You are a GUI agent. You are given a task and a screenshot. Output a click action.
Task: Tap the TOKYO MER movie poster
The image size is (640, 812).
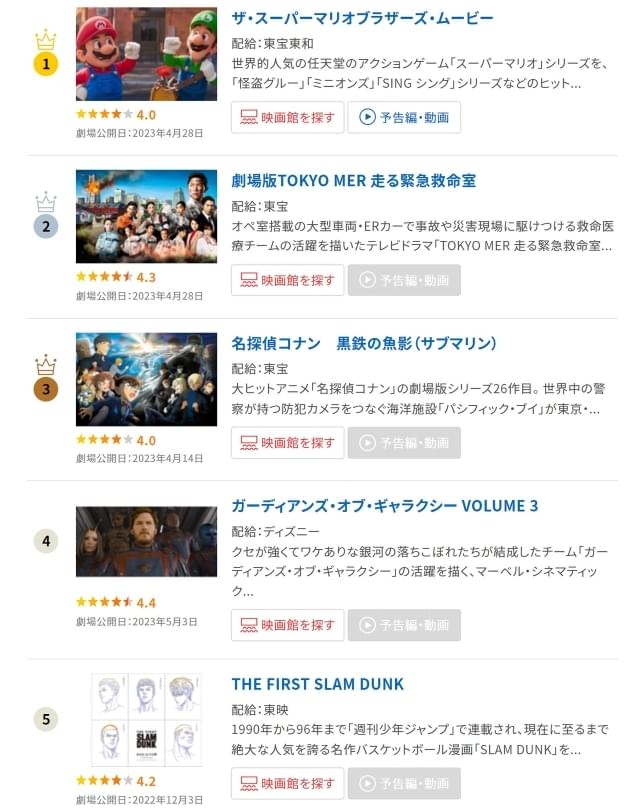pos(146,216)
